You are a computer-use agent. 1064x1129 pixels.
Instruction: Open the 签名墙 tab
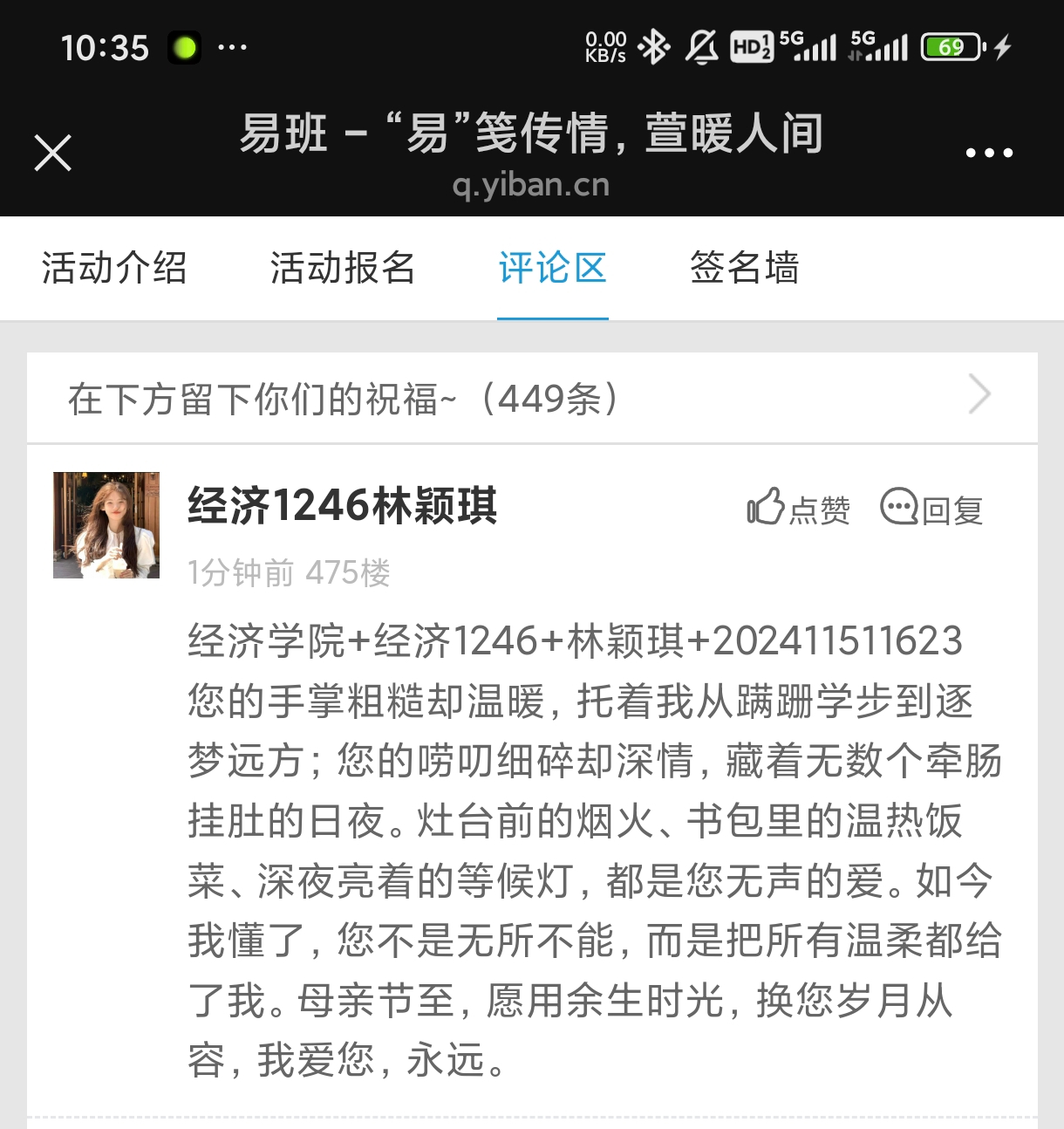click(745, 268)
